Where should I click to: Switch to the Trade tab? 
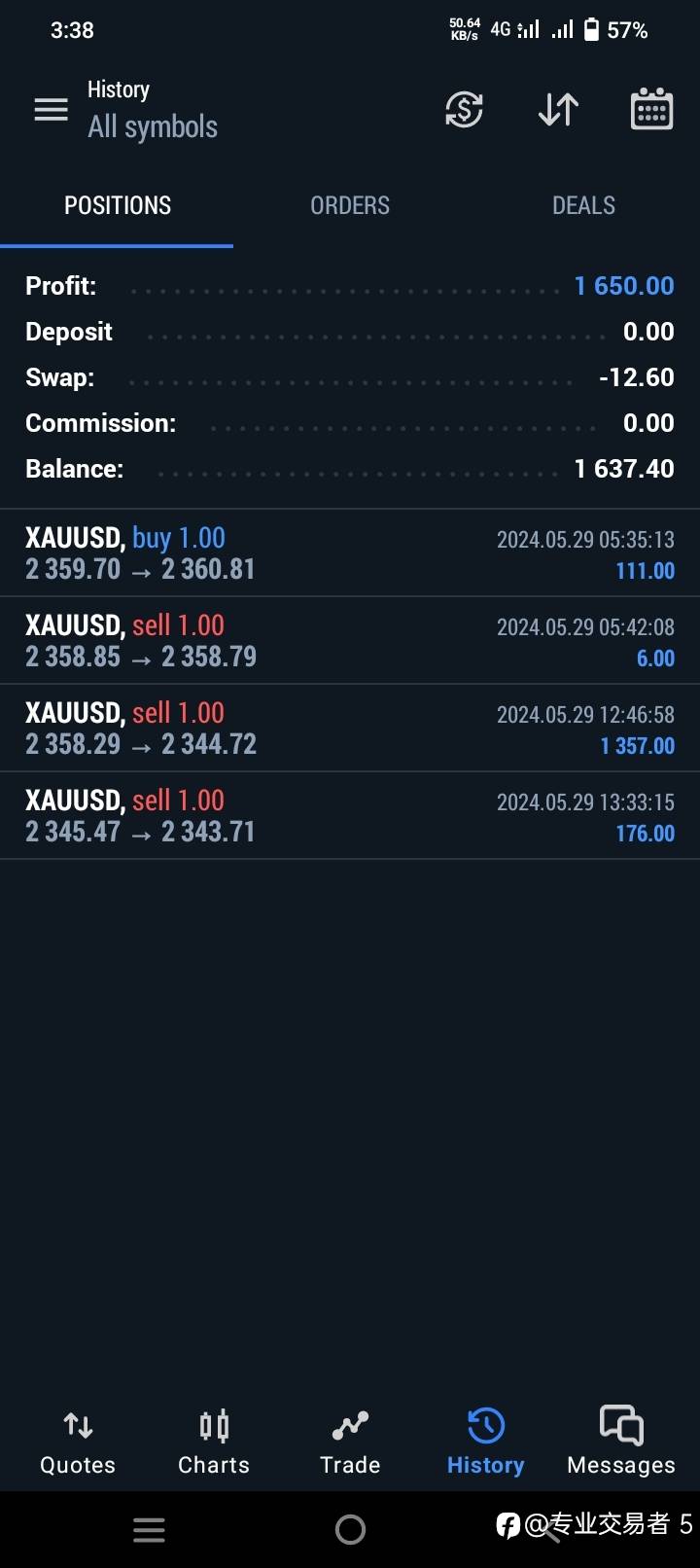pos(350,1443)
